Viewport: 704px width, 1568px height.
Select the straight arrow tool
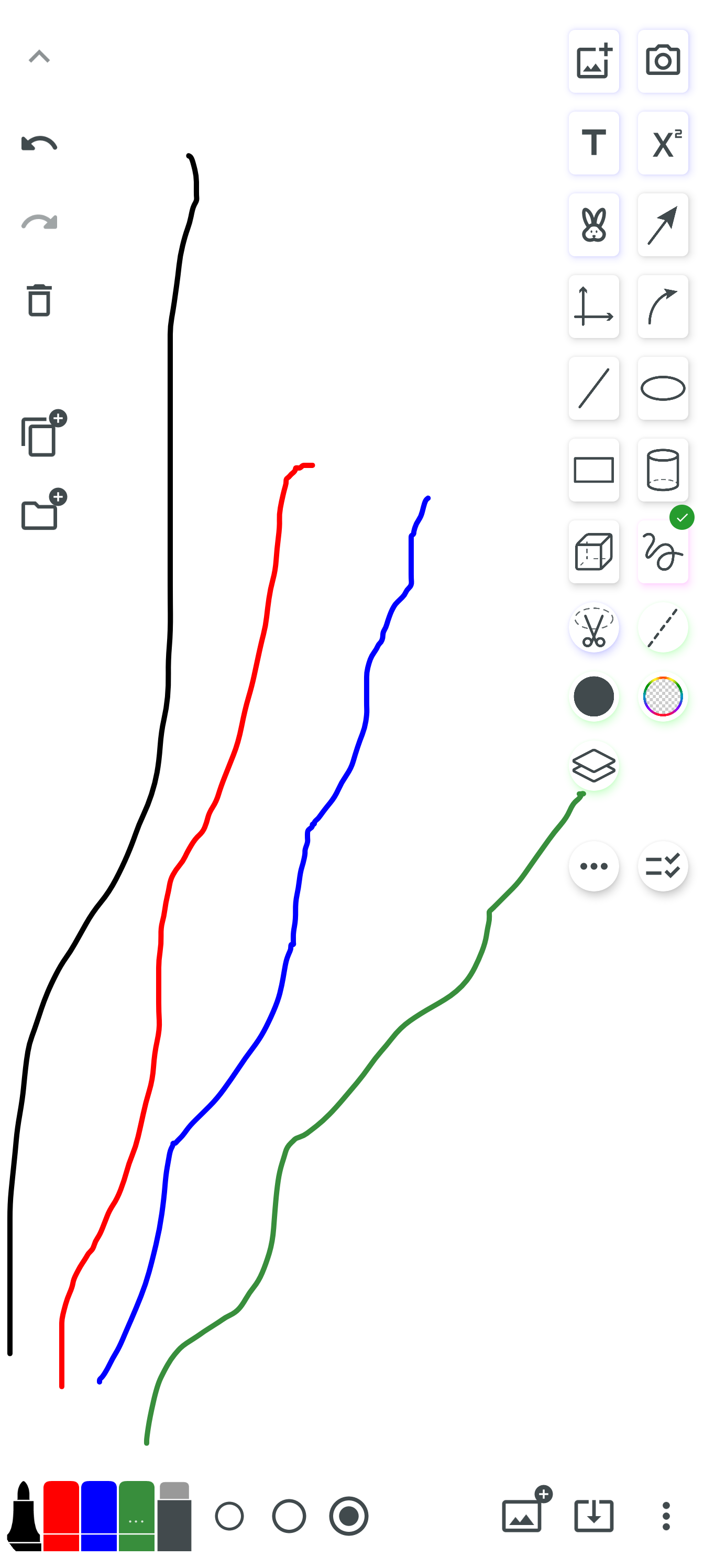[x=663, y=225]
